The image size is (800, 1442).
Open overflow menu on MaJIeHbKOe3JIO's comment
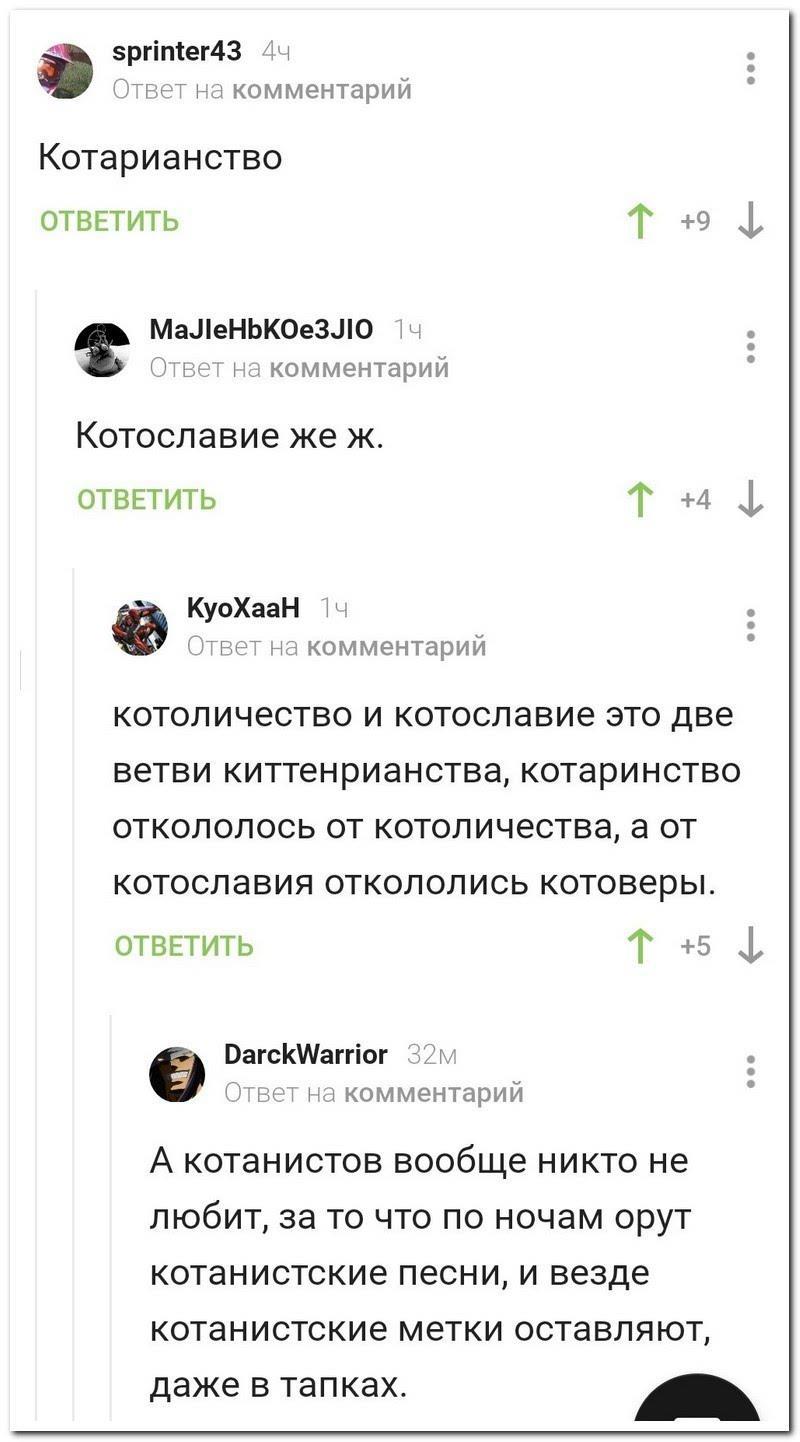coord(751,346)
